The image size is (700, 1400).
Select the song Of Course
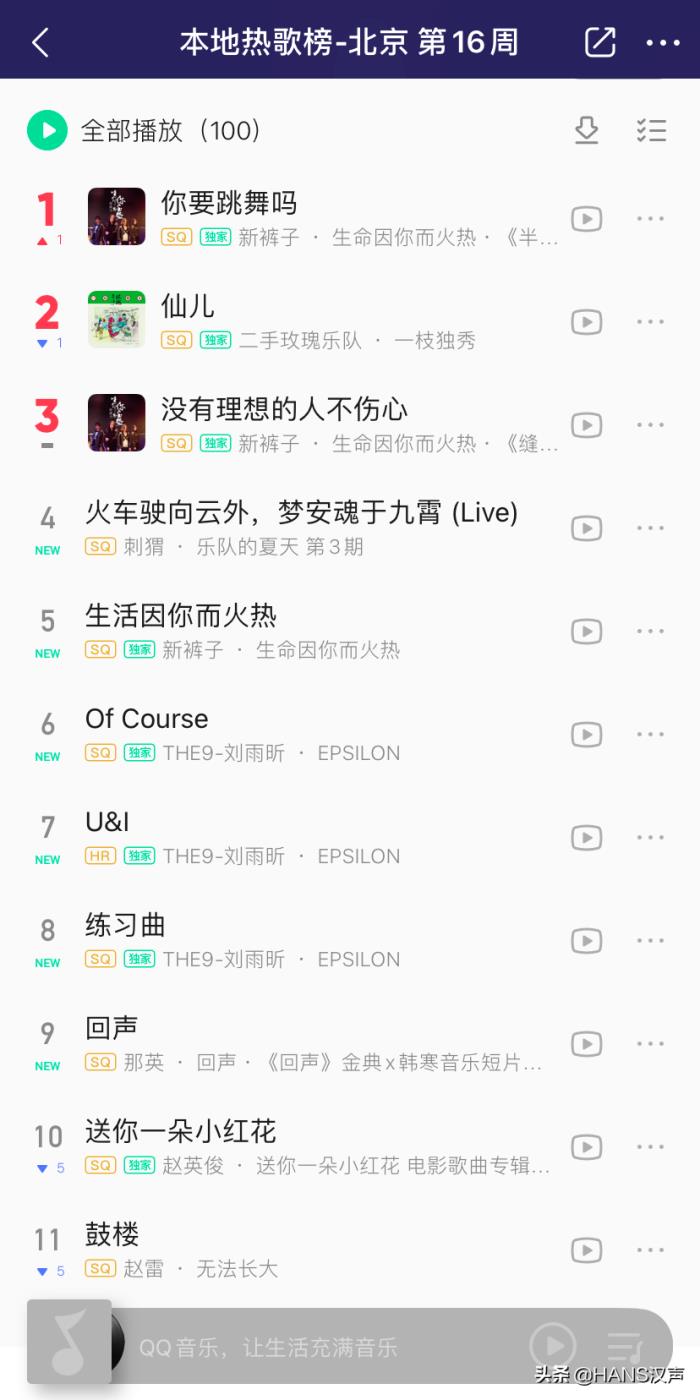(x=147, y=719)
